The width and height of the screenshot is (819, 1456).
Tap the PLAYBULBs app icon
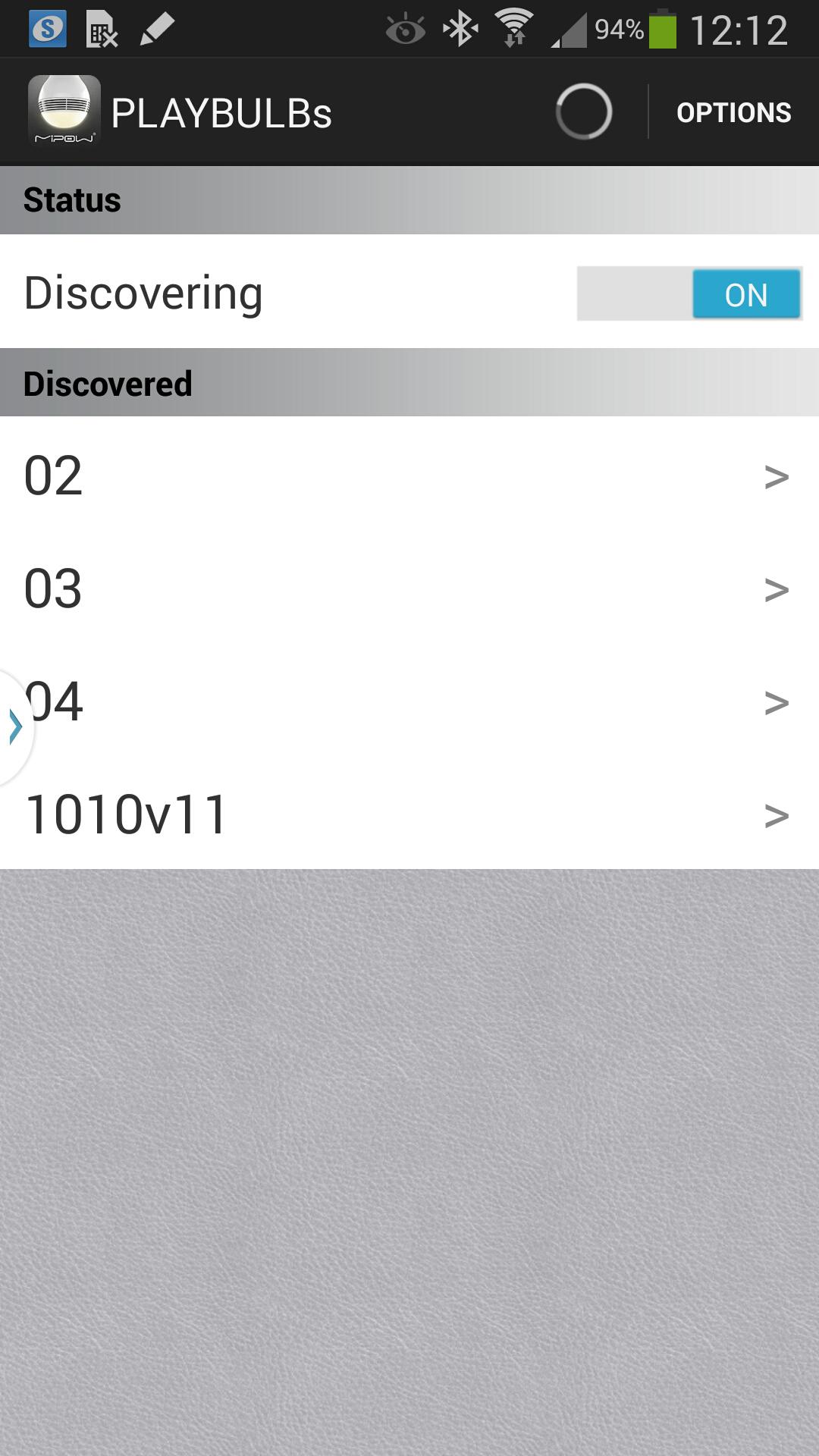click(64, 111)
